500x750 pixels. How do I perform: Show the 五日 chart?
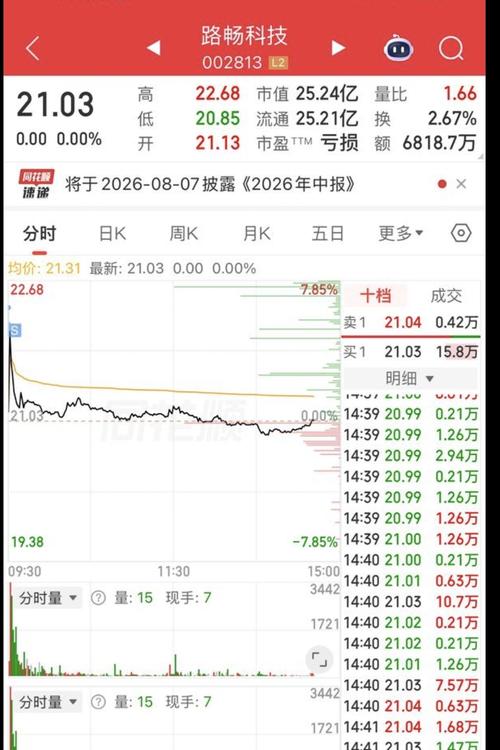pos(328,234)
